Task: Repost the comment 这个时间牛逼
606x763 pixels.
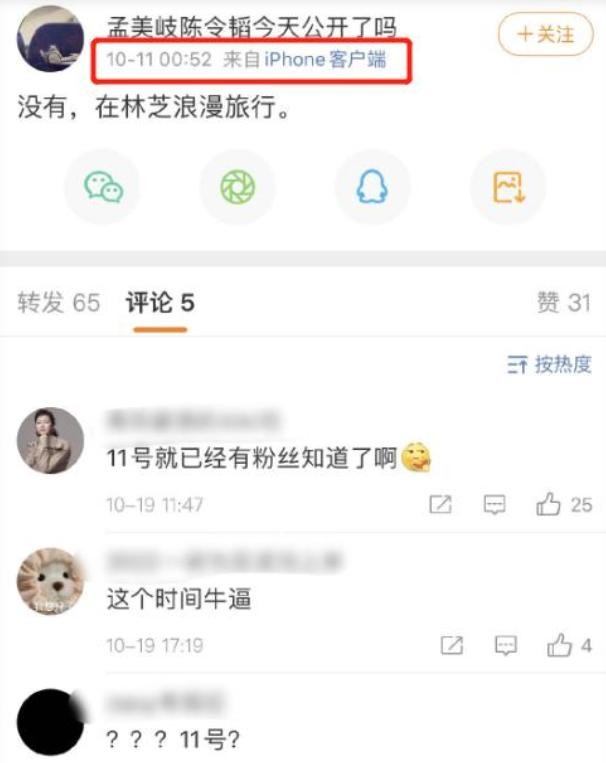Action: [452, 645]
